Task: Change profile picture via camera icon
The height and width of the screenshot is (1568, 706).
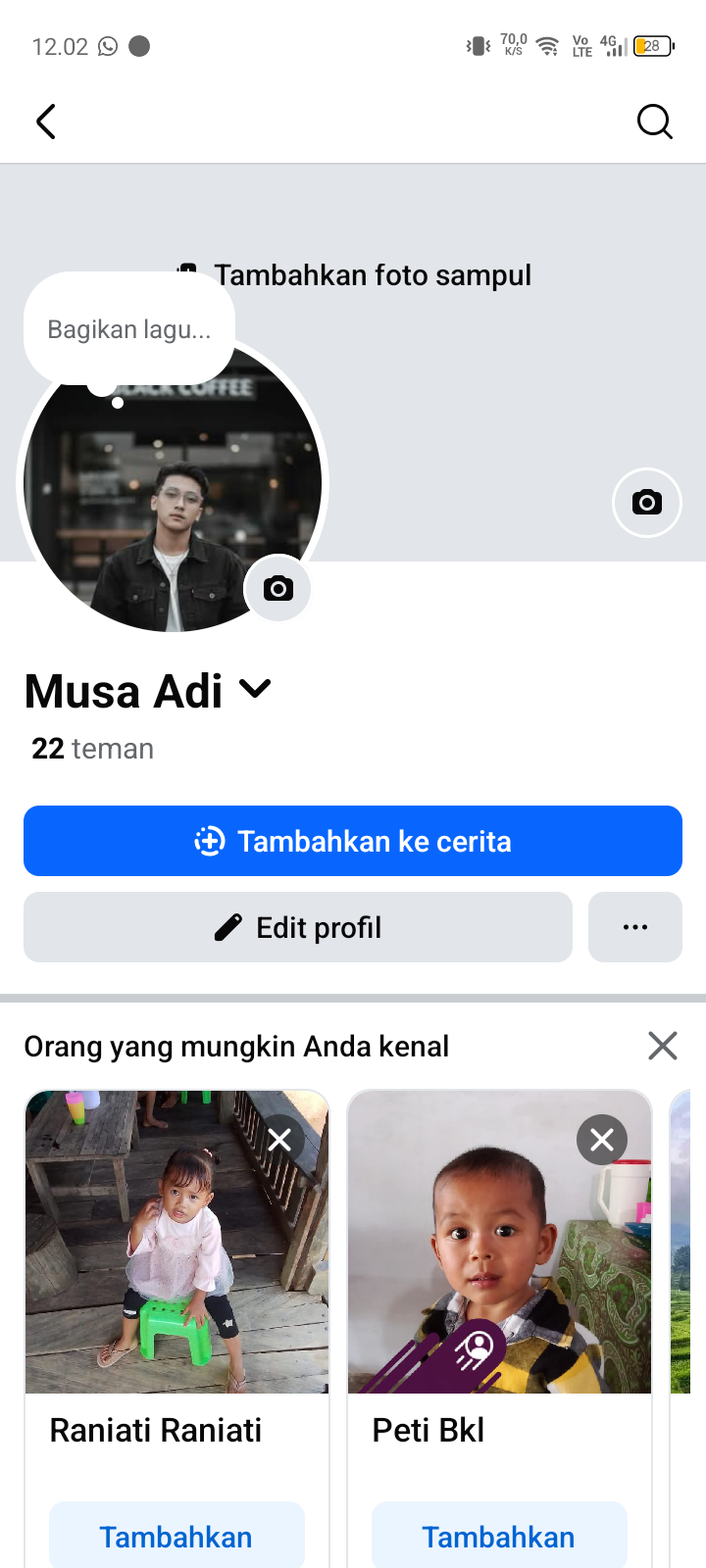Action: [278, 589]
